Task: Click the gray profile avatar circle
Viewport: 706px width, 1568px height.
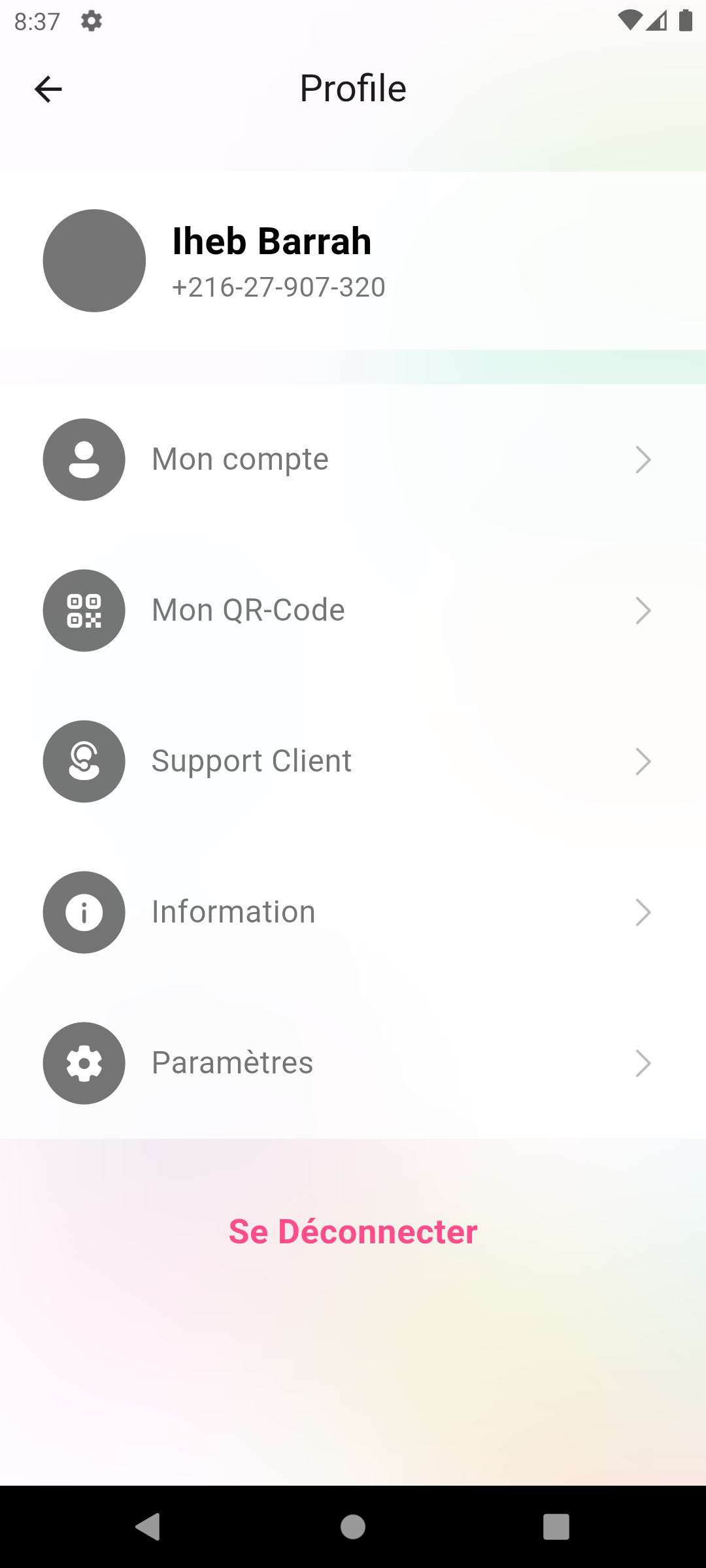Action: click(x=94, y=260)
